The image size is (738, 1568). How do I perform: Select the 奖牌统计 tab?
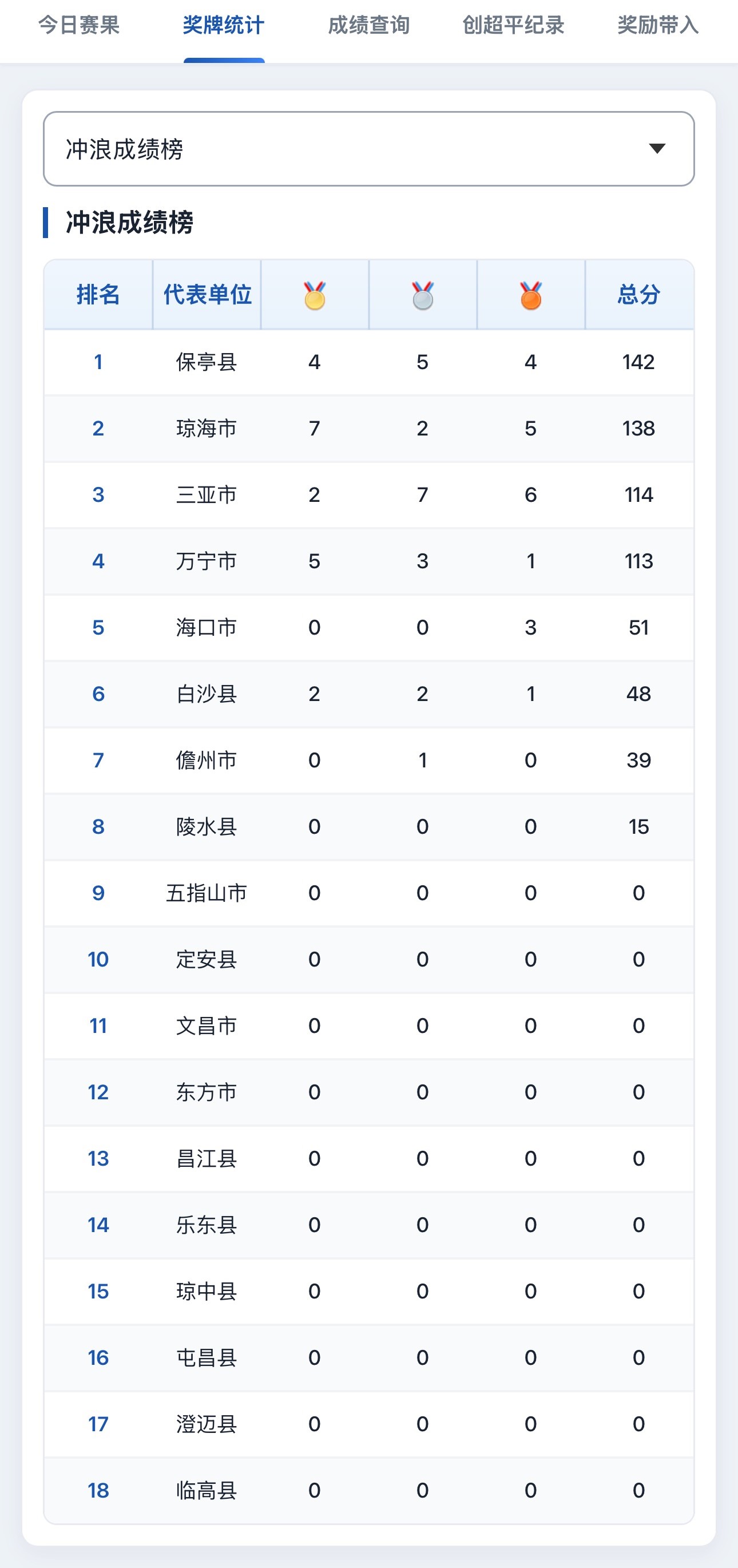pos(224,26)
